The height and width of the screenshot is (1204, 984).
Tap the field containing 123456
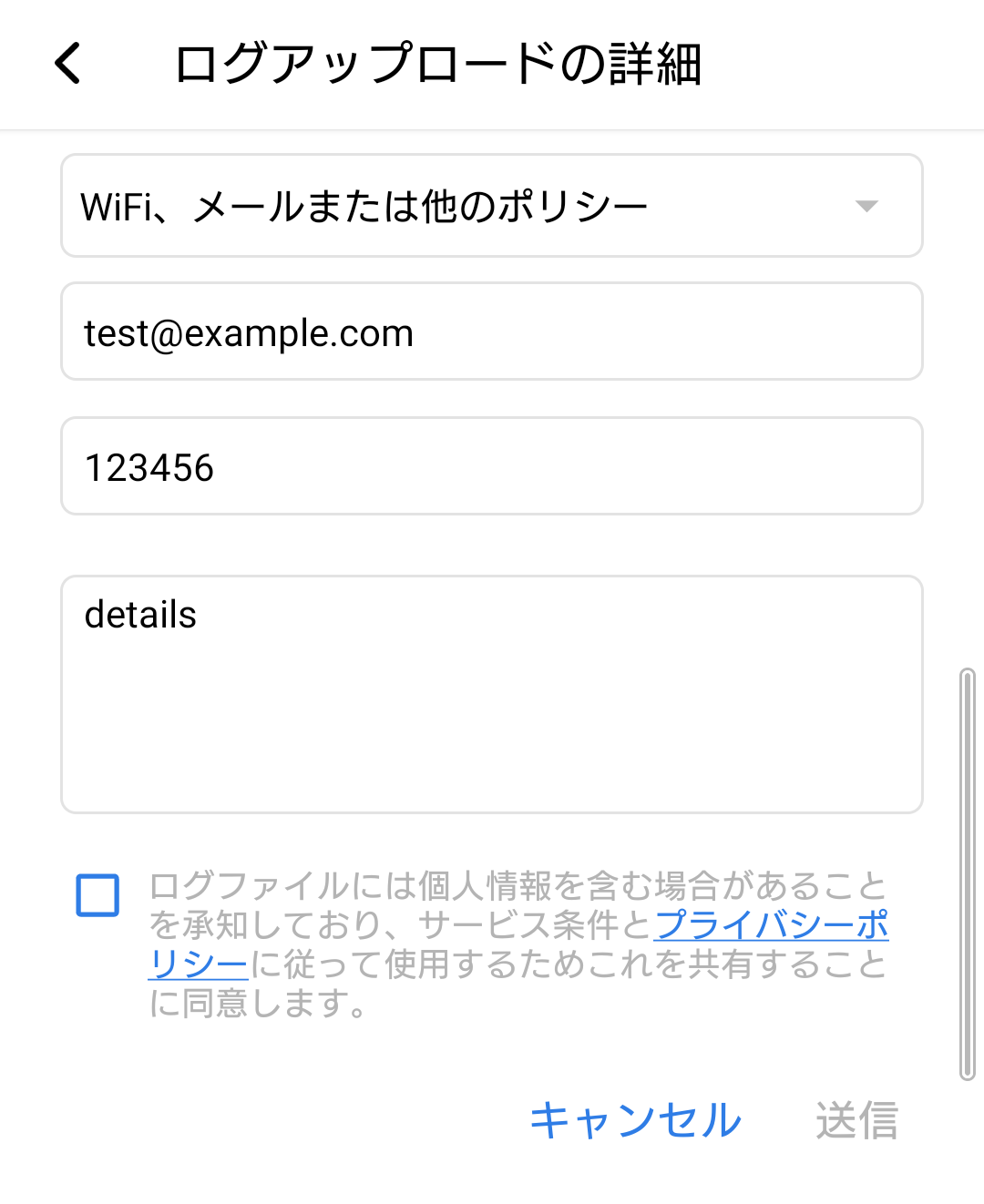click(x=492, y=467)
